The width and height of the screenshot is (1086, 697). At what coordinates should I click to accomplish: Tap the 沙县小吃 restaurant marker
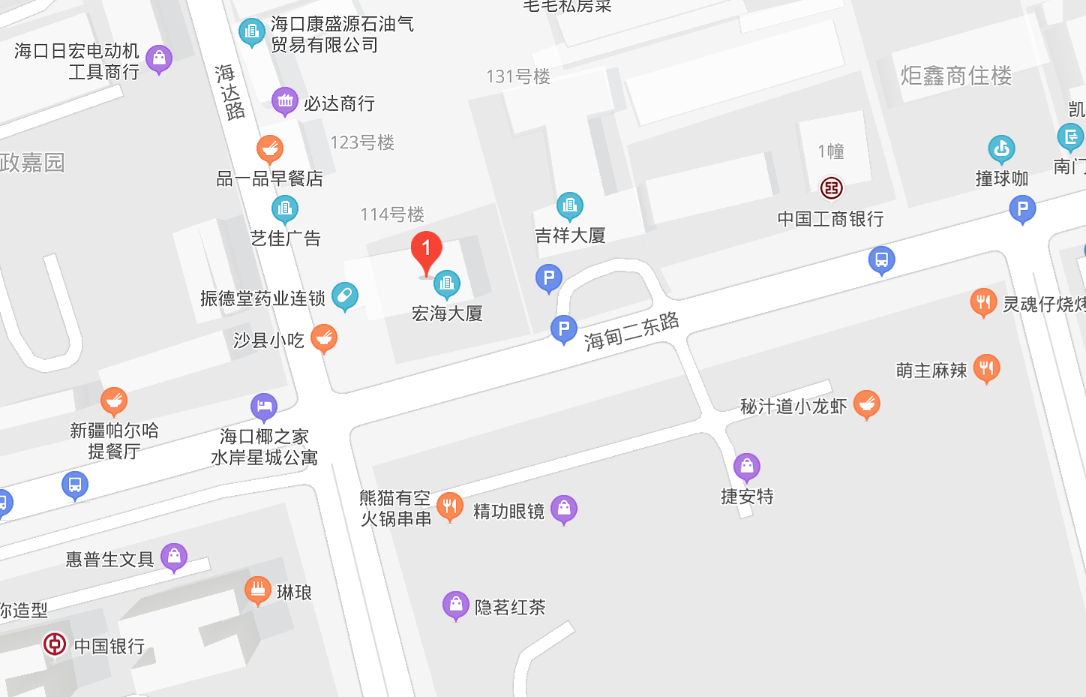click(x=323, y=338)
